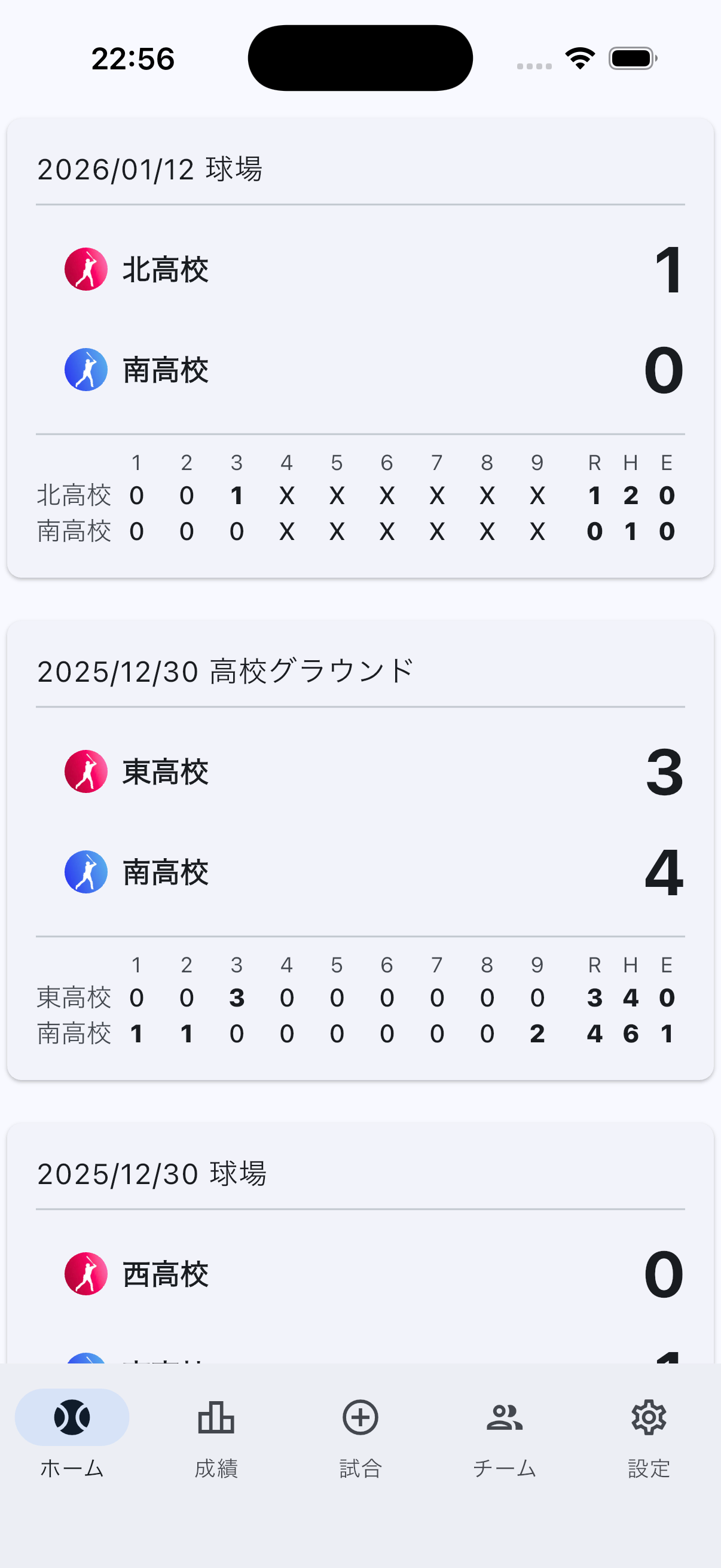Tap the 東高校 team name
Viewport: 721px width, 1568px height.
[x=164, y=771]
